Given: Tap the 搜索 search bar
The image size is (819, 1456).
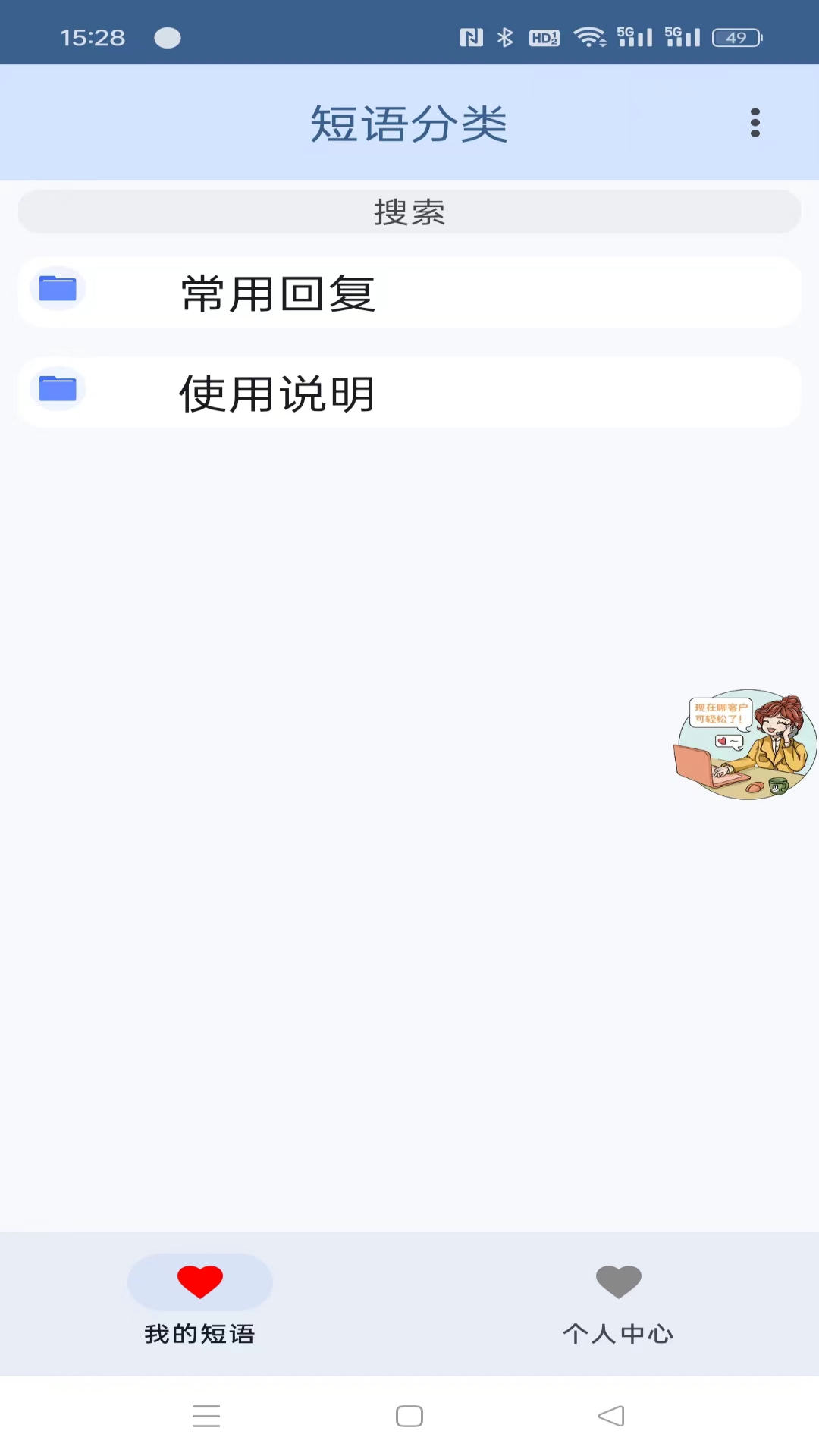Looking at the screenshot, I should coord(409,212).
